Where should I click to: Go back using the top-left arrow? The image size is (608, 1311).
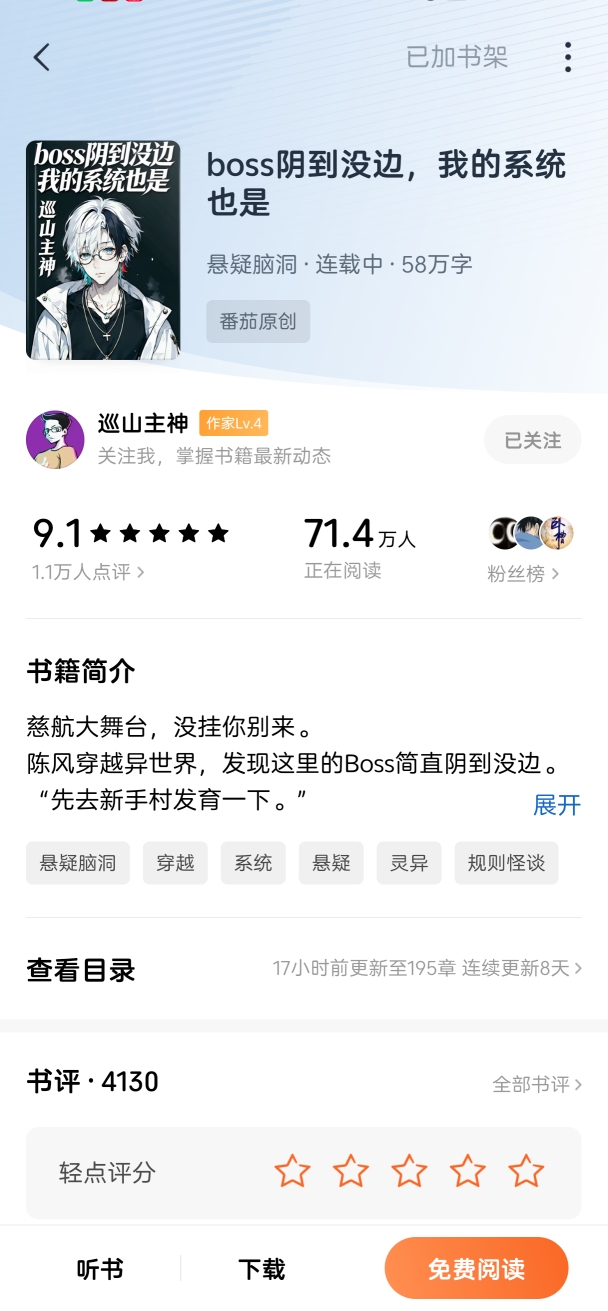point(41,57)
